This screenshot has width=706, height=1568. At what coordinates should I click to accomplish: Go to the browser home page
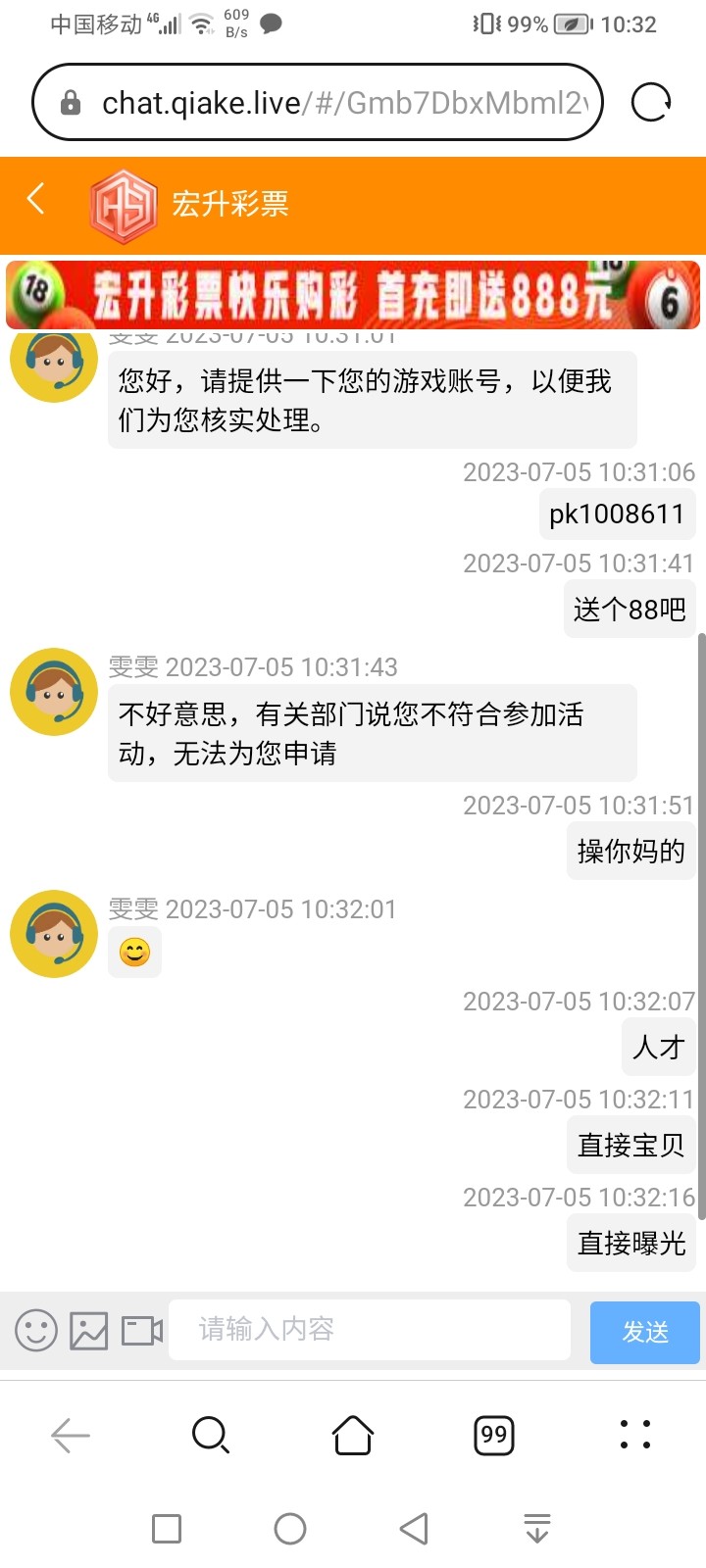coord(353,1436)
